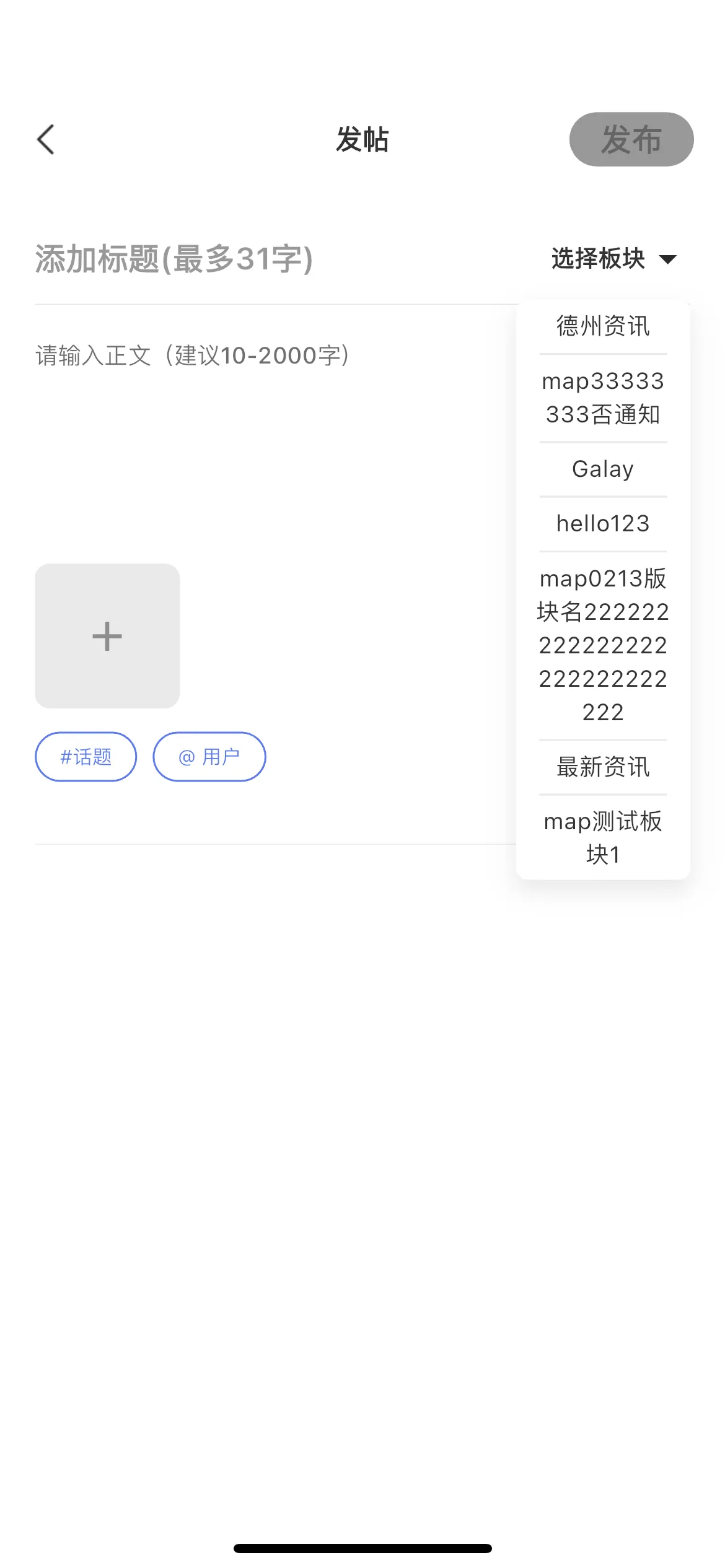
Task: Select the 德州资讯 board
Action: (x=602, y=327)
